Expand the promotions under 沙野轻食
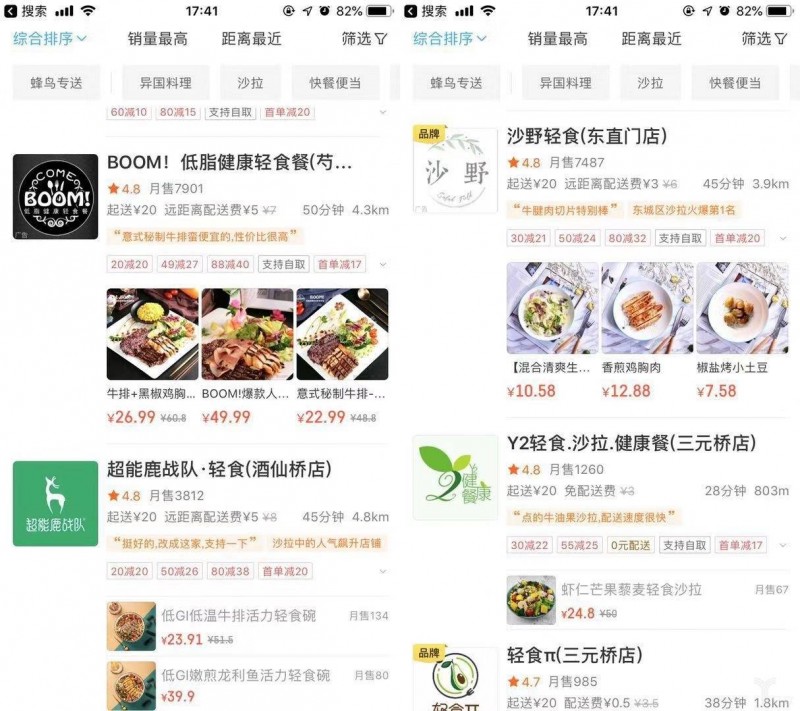800x711 pixels. pyautogui.click(x=783, y=238)
